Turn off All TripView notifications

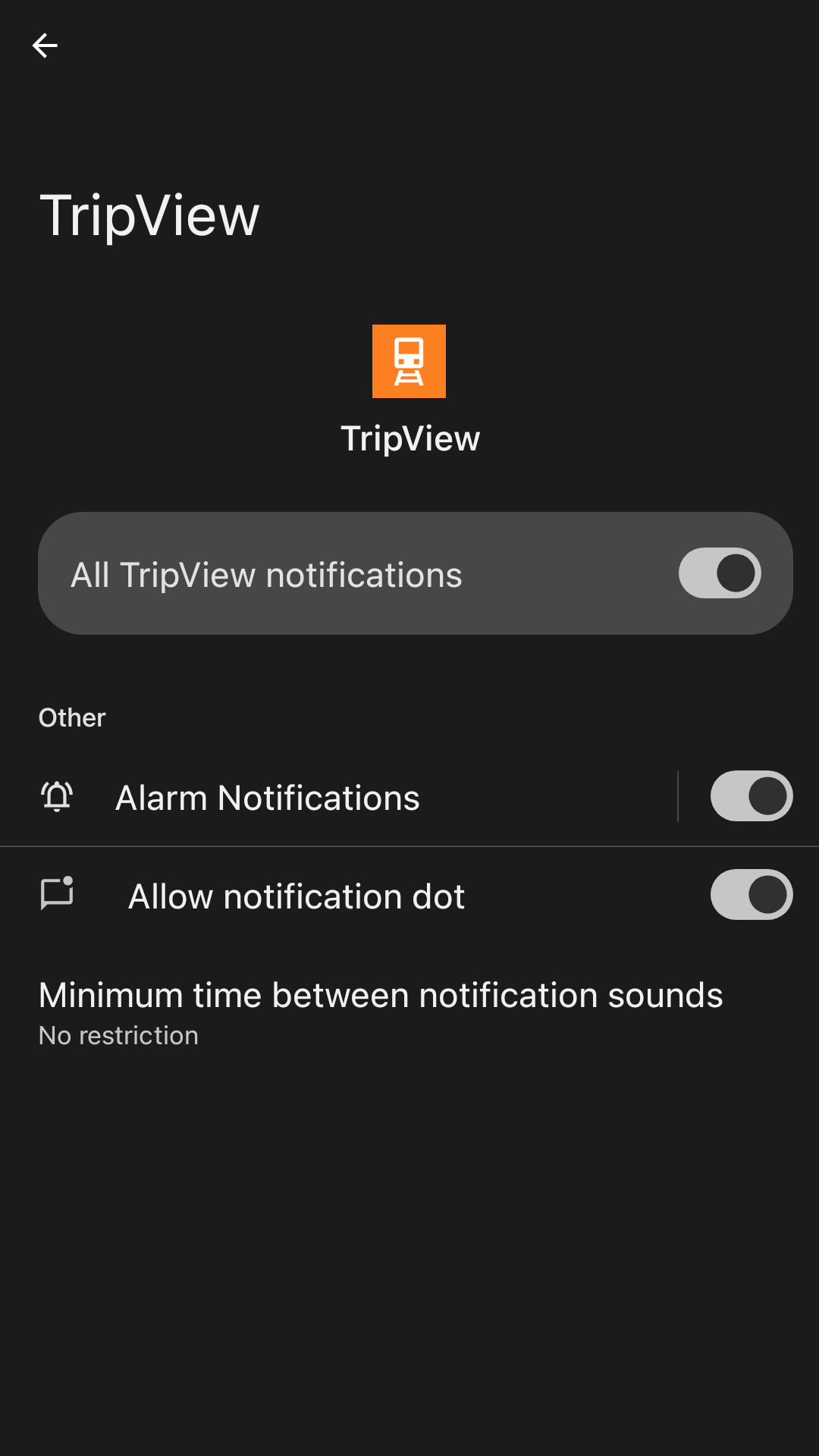[720, 573]
